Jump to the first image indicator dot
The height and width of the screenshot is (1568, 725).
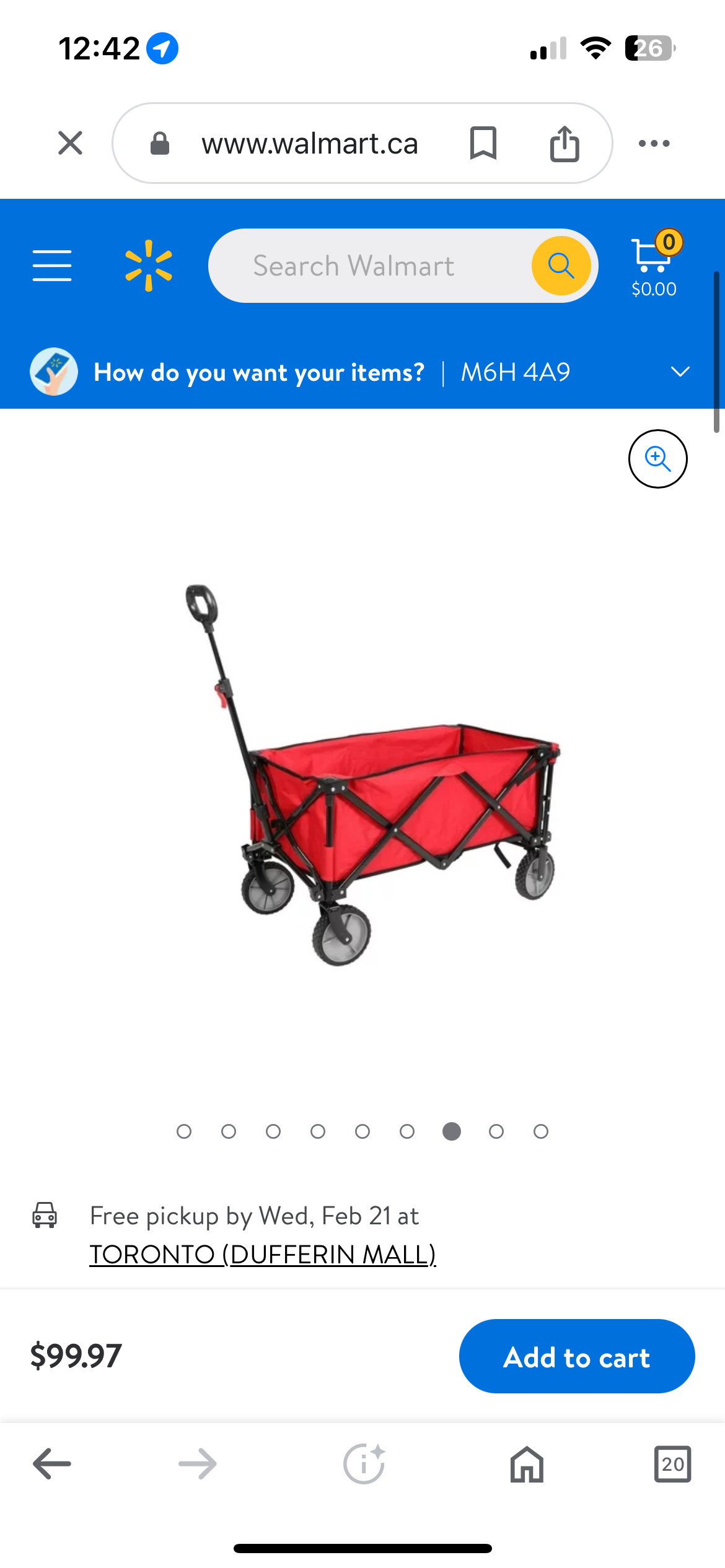(184, 1131)
